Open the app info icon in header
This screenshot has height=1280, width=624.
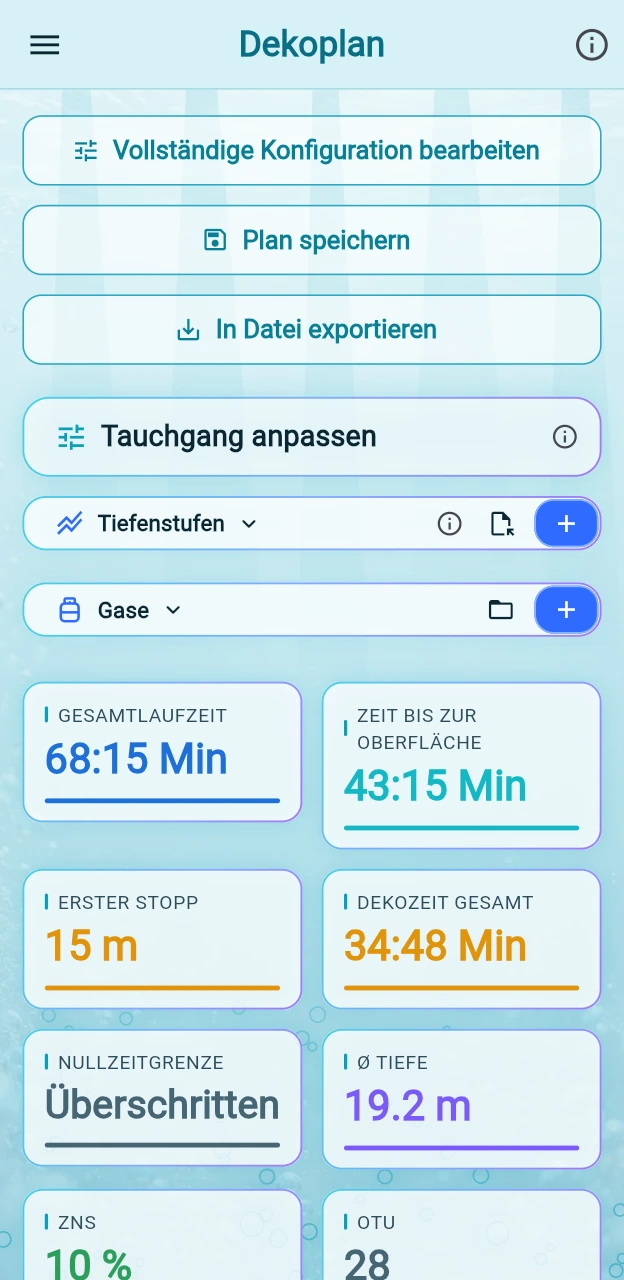592,45
